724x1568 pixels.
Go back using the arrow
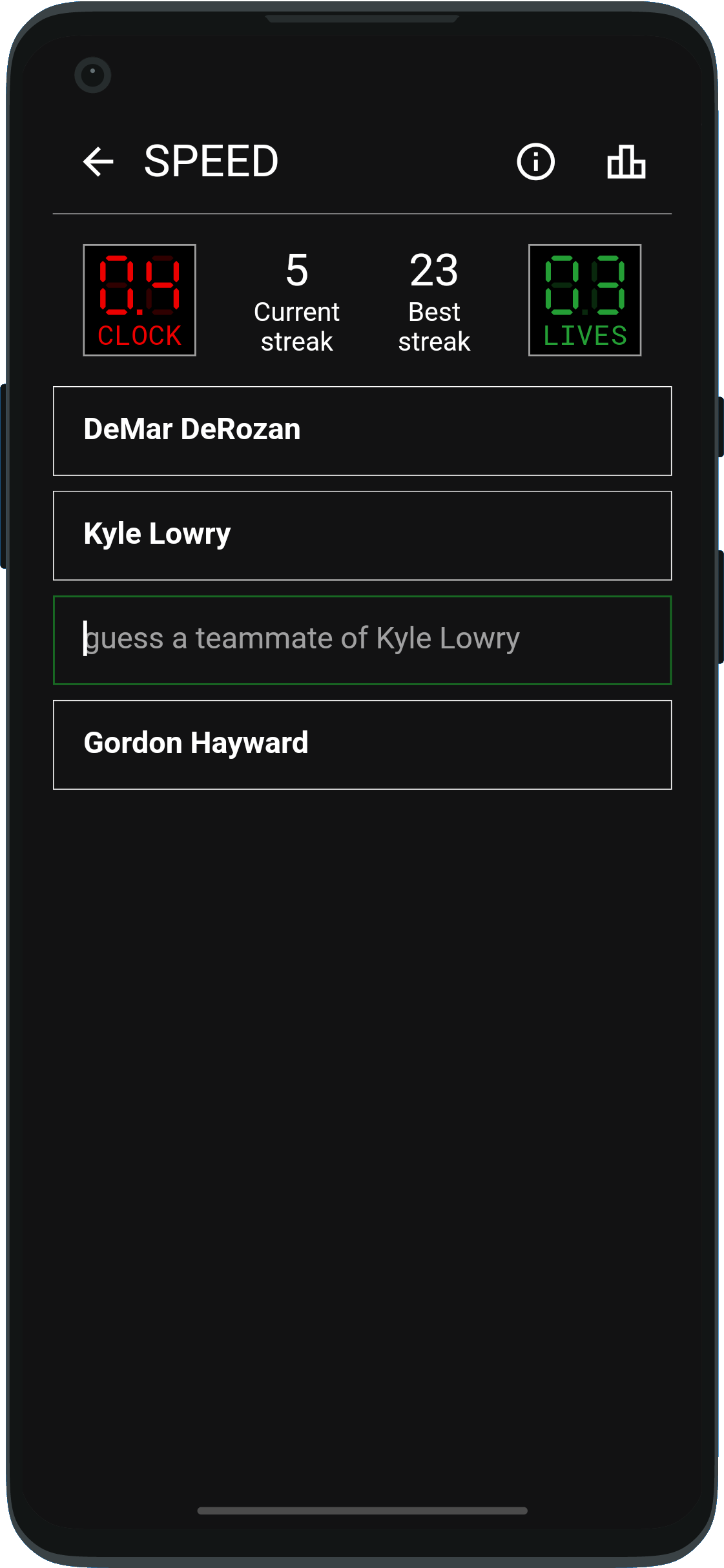pos(98,161)
